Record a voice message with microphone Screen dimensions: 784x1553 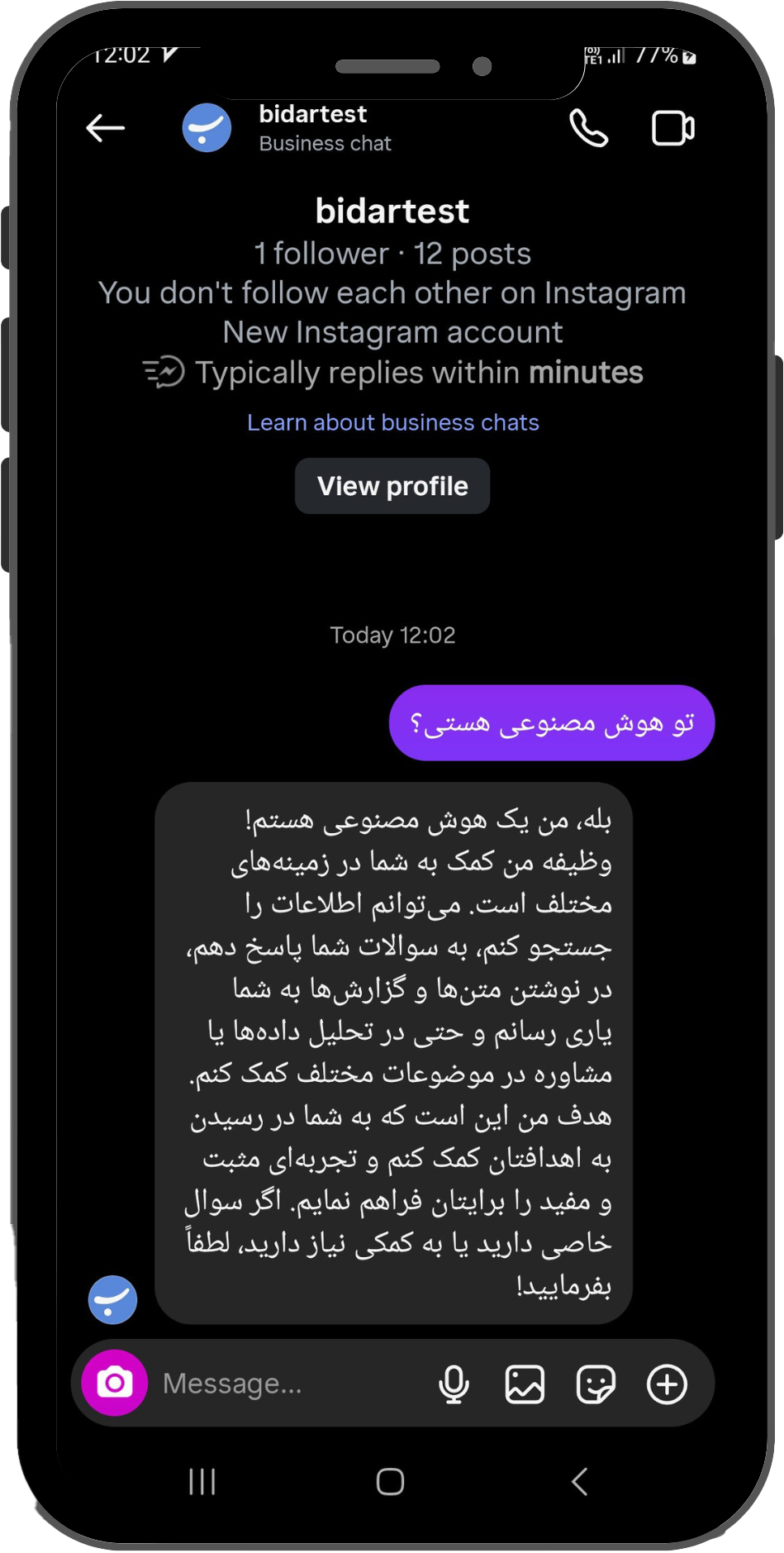tap(454, 1384)
